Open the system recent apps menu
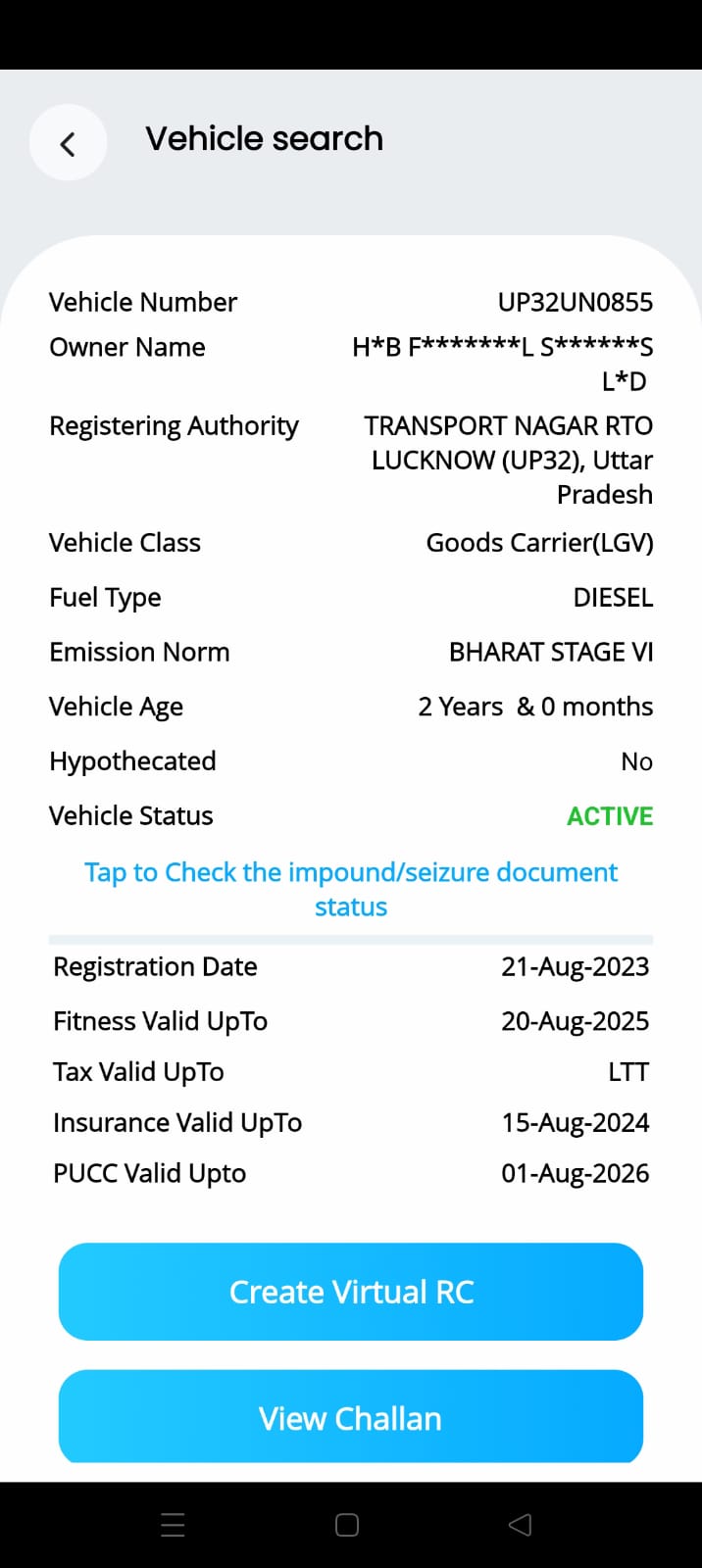The width and height of the screenshot is (702, 1568). (x=173, y=1525)
